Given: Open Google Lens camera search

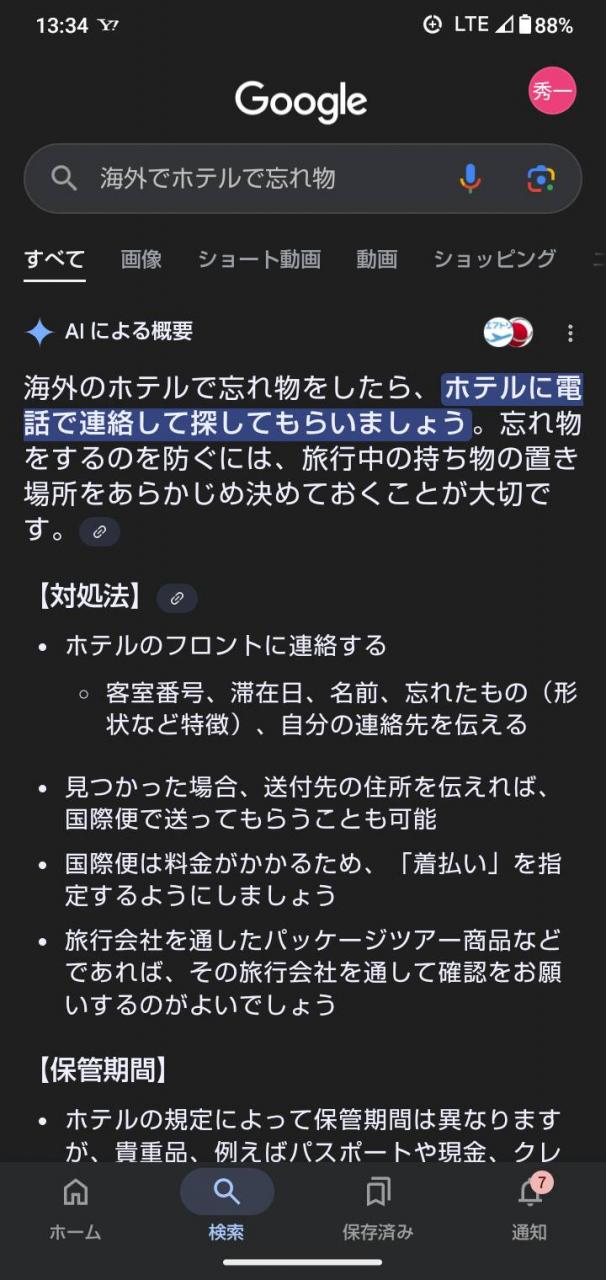Looking at the screenshot, I should [541, 179].
